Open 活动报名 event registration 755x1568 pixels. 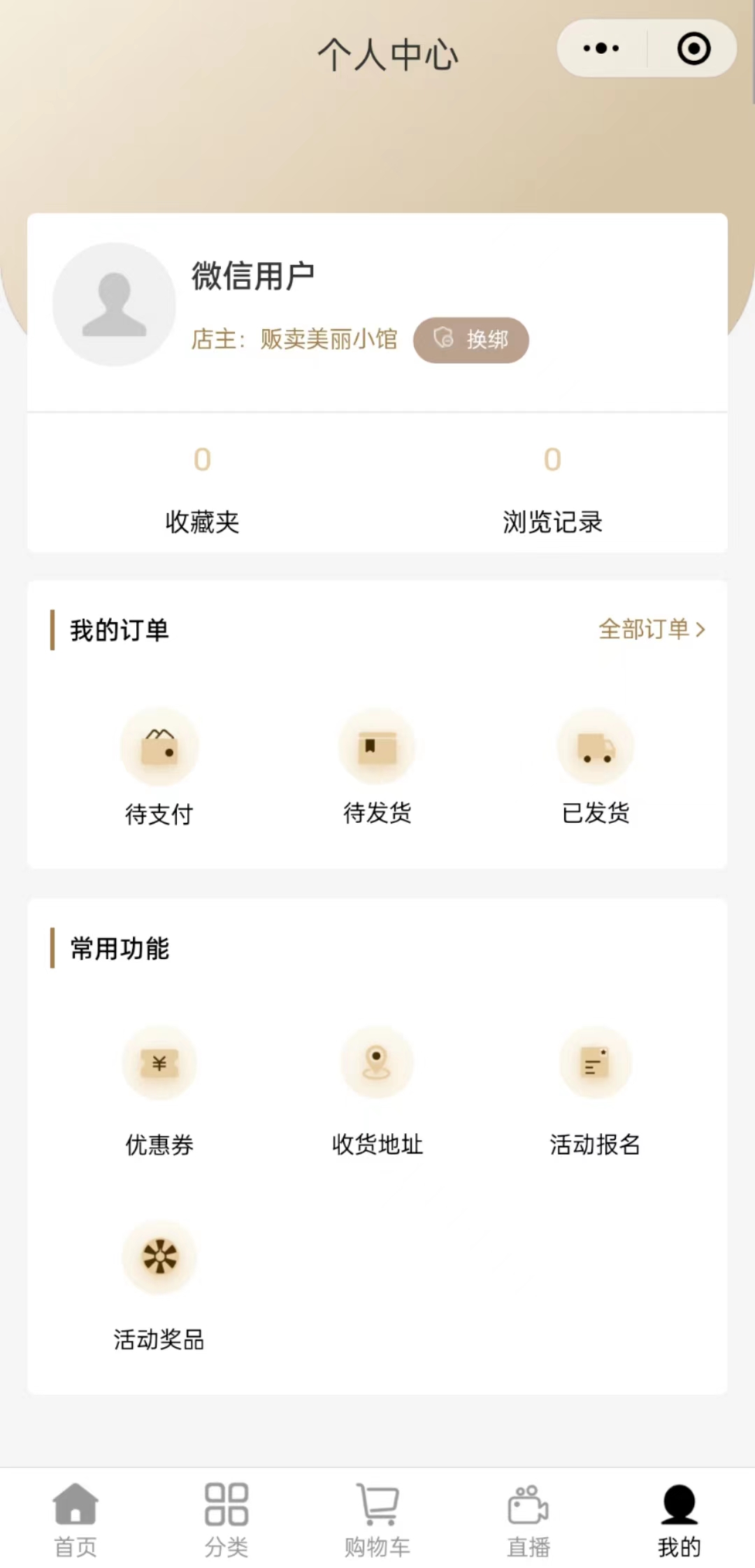(596, 1088)
